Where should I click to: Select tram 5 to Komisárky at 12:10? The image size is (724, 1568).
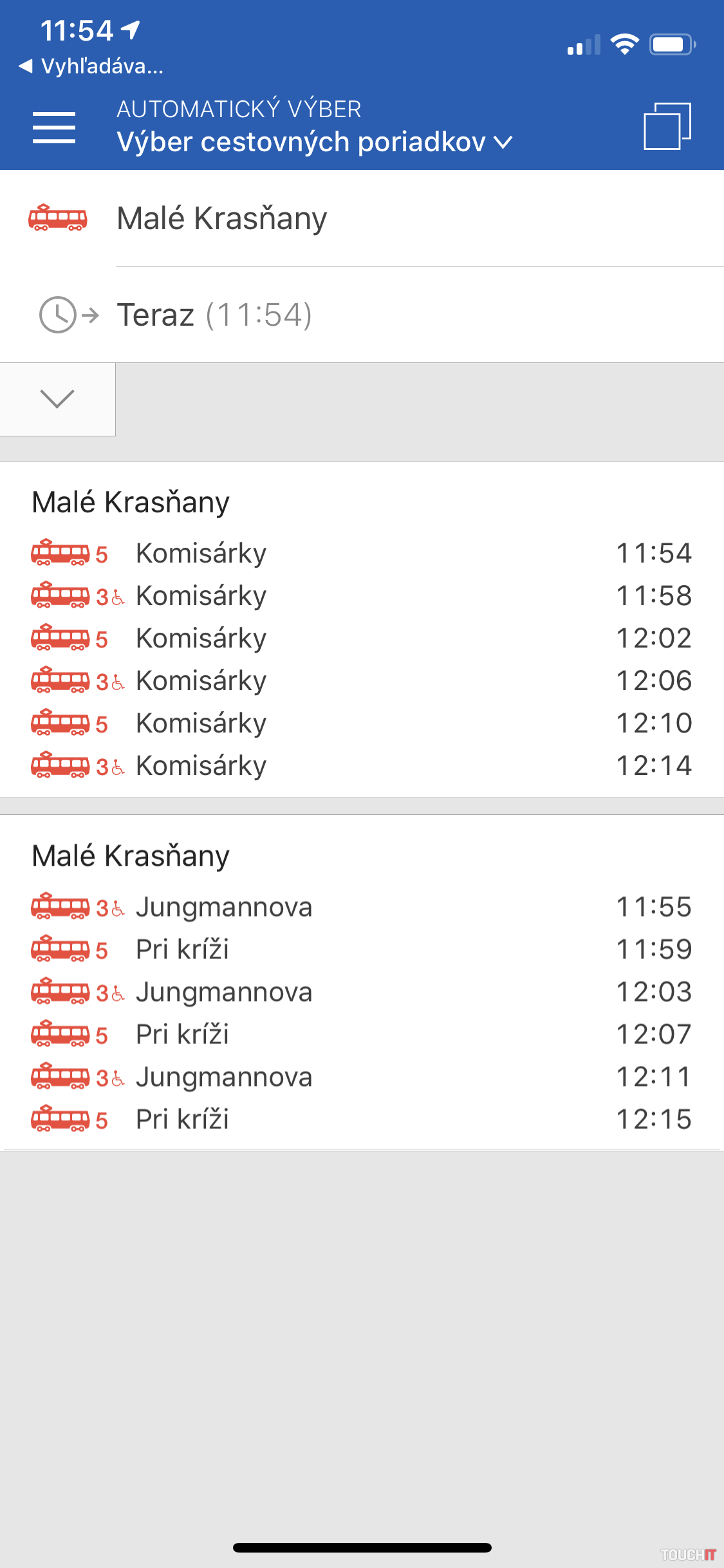tap(360, 723)
